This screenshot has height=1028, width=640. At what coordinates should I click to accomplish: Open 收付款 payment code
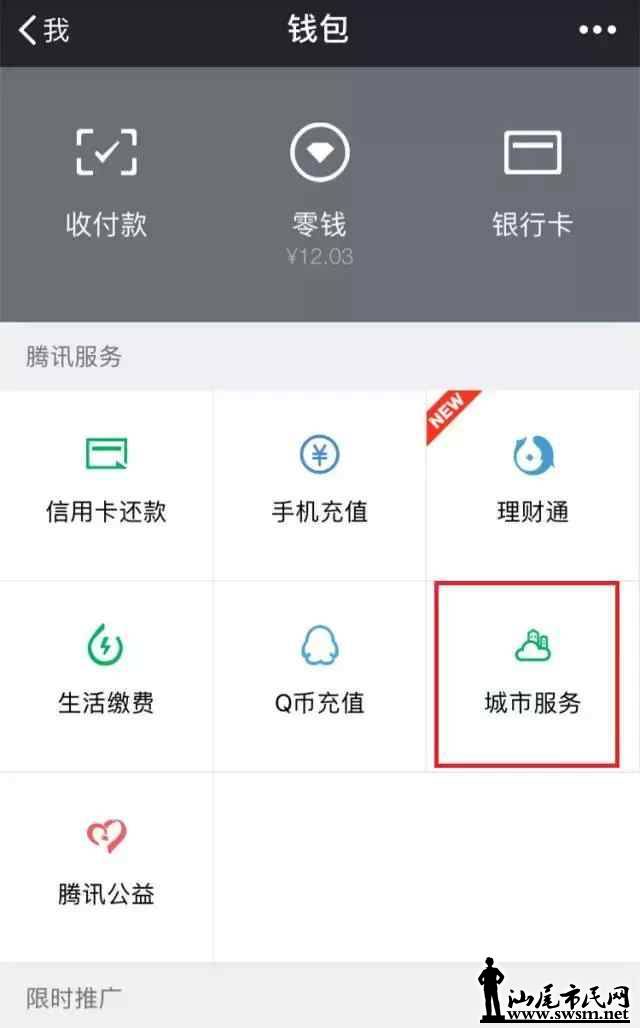pos(106,185)
